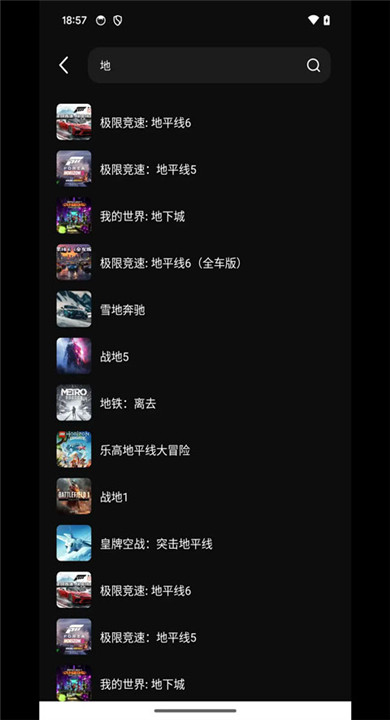This screenshot has height=720, width=390.
Task: Go back using the arrow icon
Action: (64, 65)
